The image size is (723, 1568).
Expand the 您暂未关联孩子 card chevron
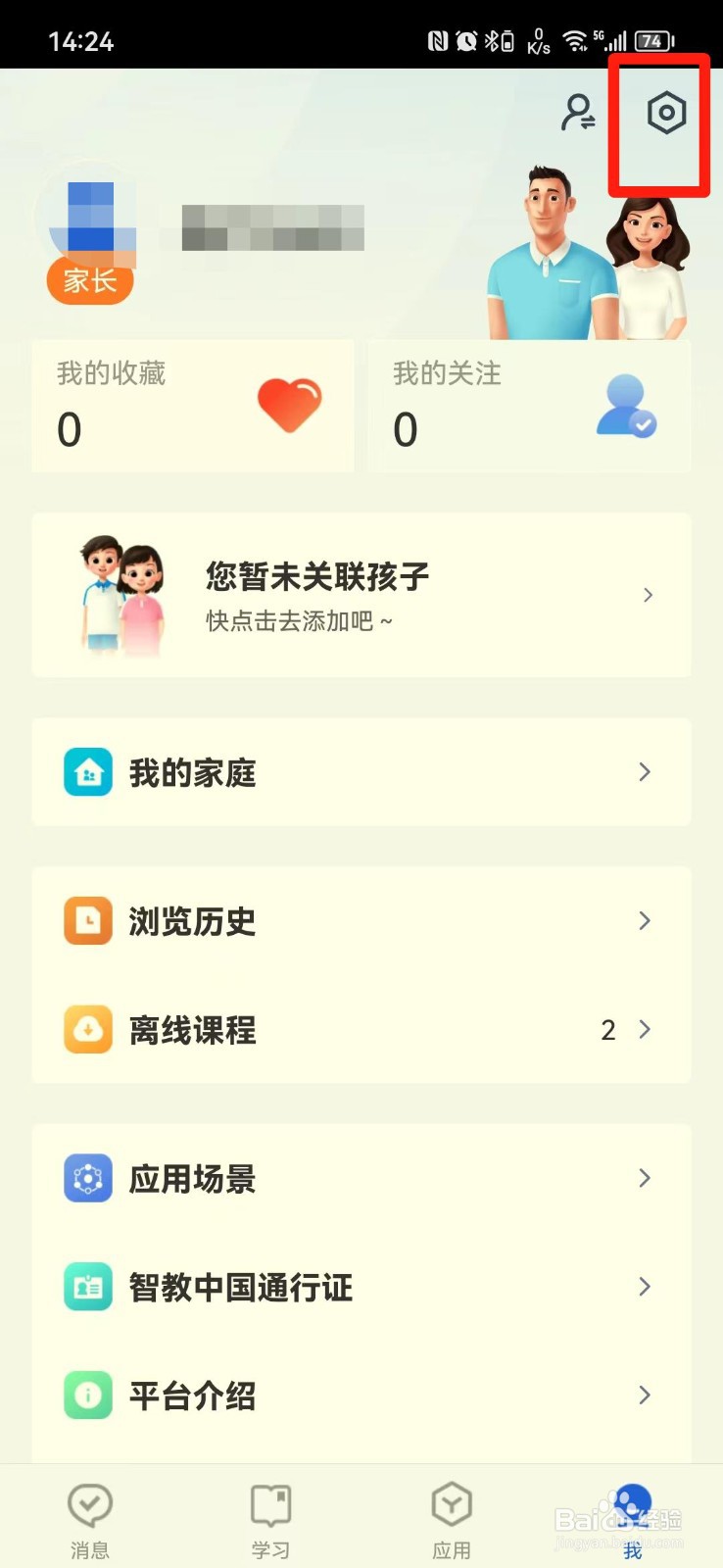pos(648,594)
